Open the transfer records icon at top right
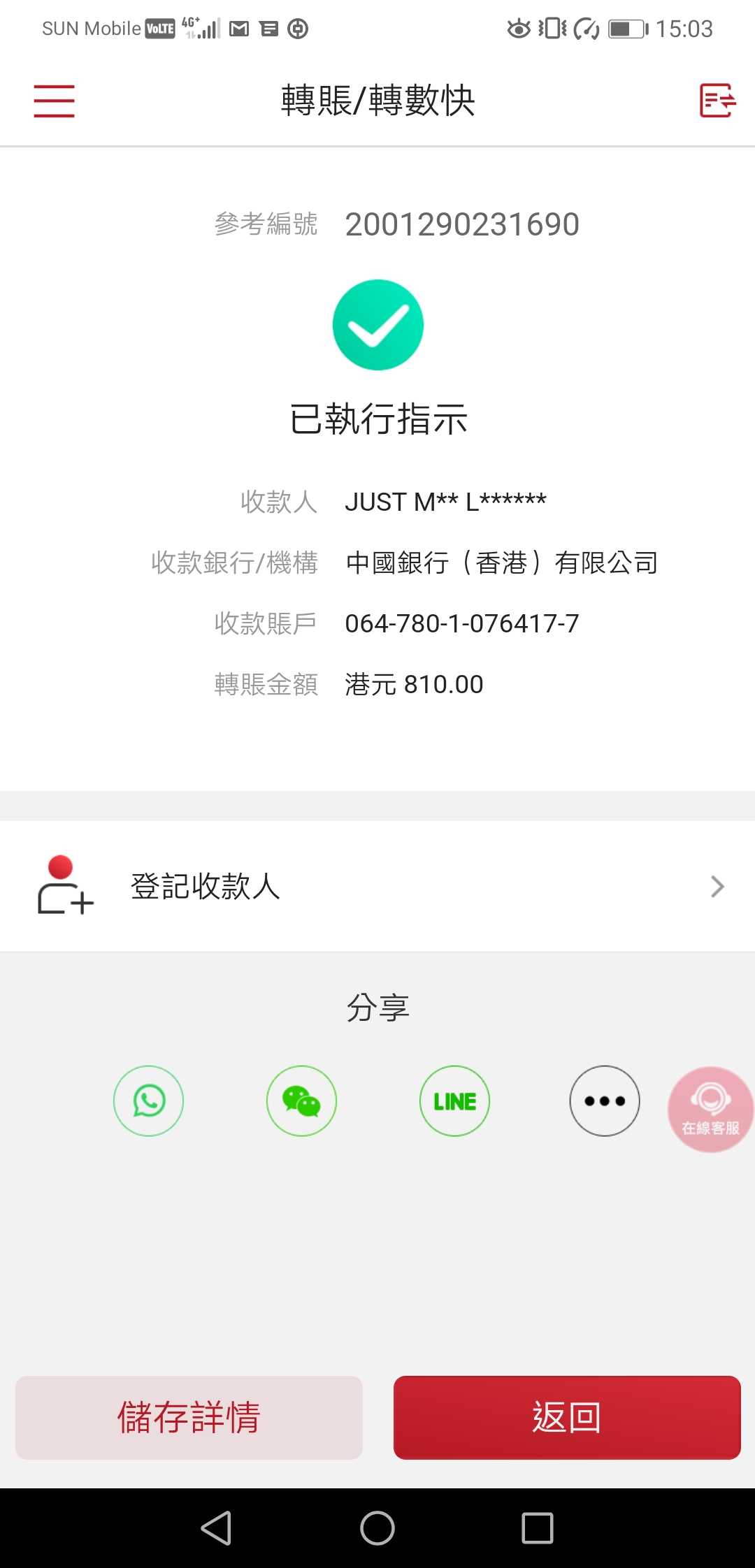Viewport: 755px width, 1568px height. (x=718, y=101)
